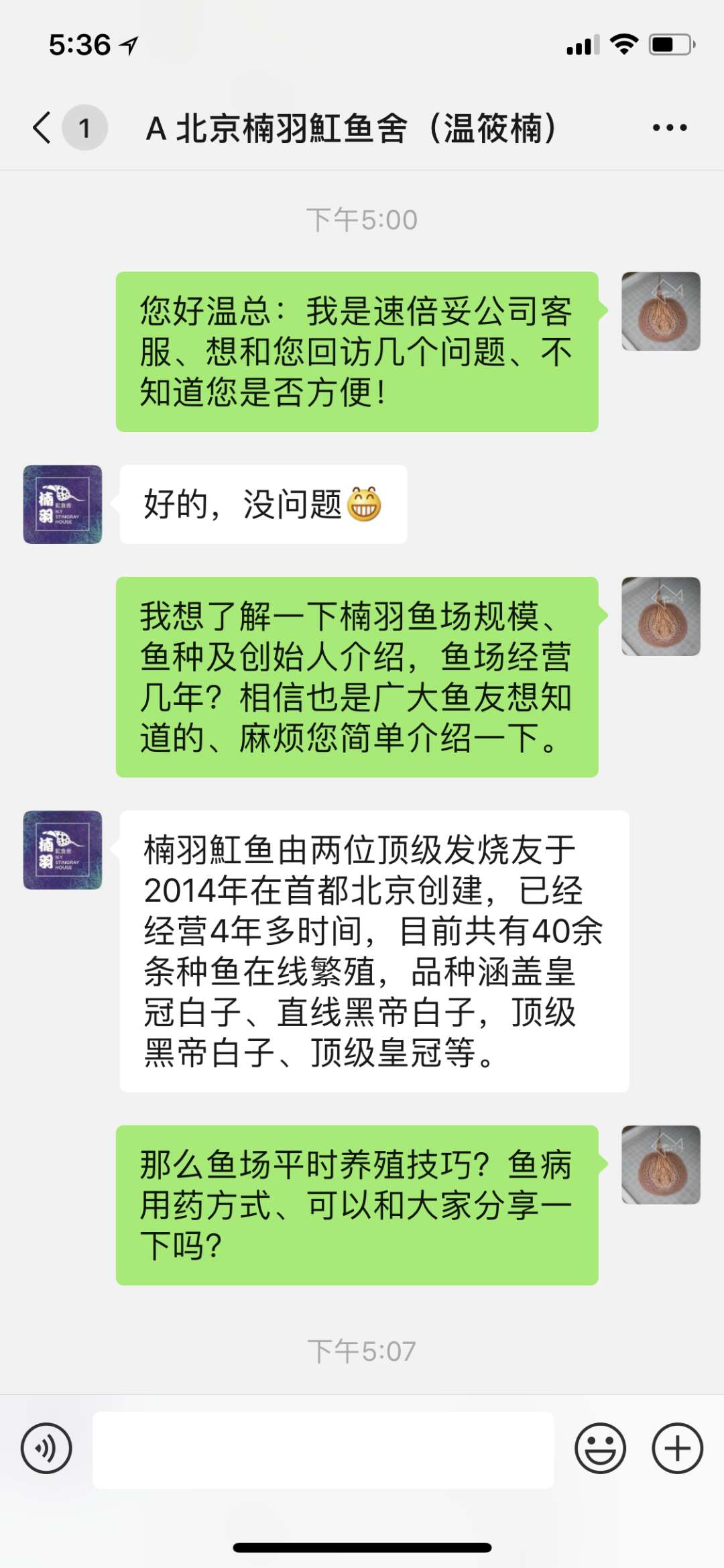Tap the cellular signal bars indicator
Screen dimensions: 724x1568
click(582, 46)
